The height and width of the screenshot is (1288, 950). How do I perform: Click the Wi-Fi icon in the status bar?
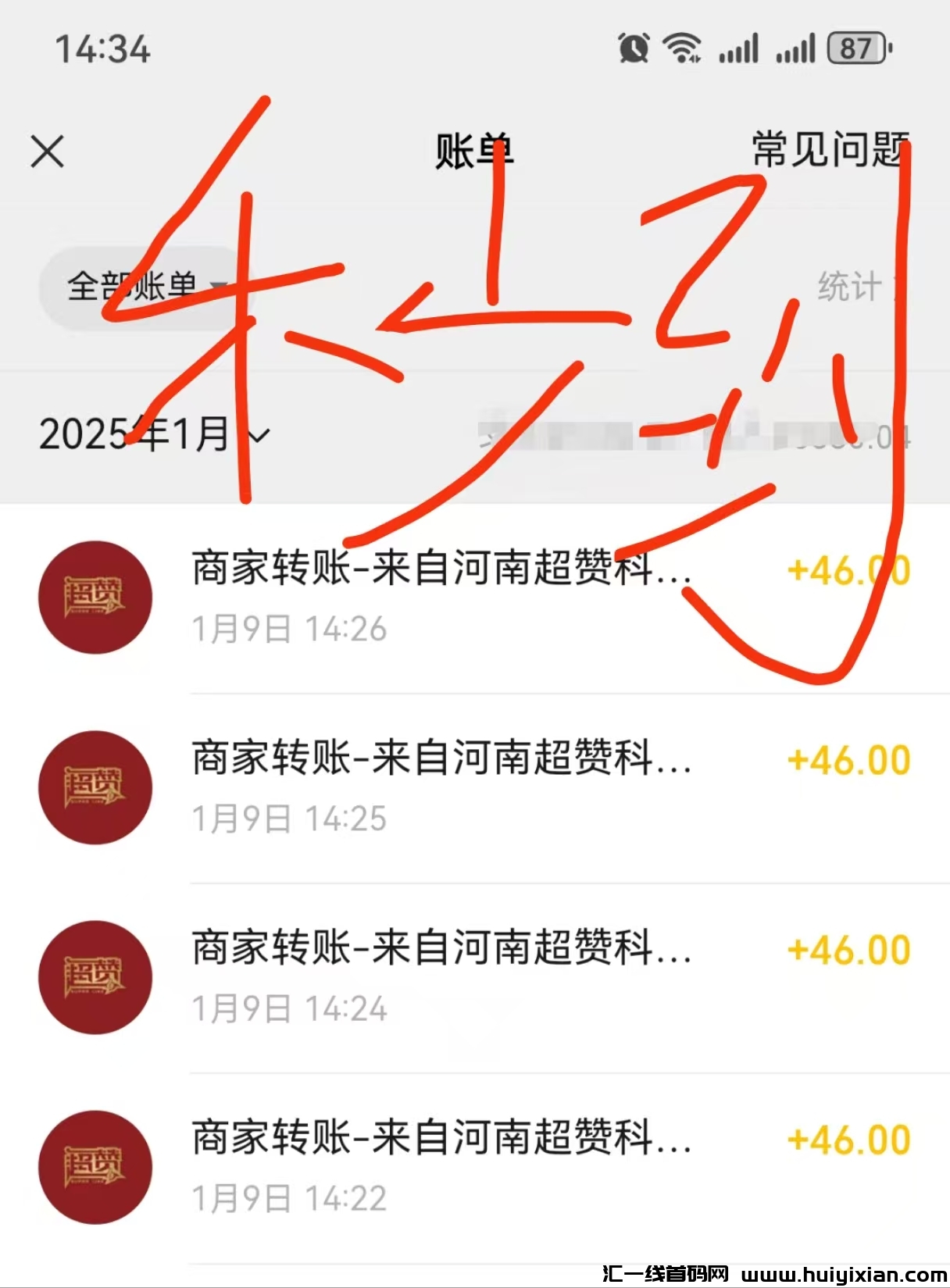click(683, 48)
